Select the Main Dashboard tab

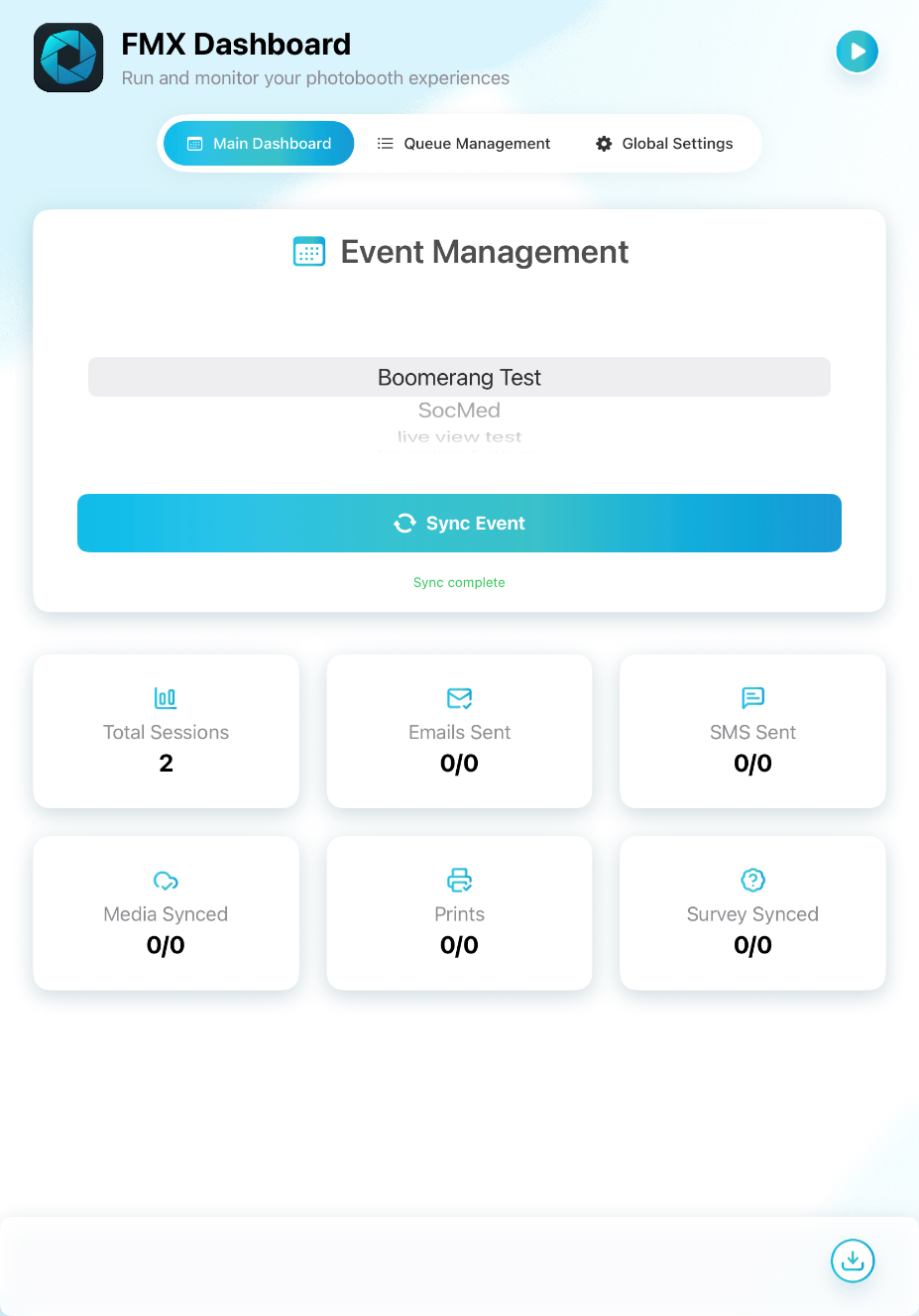pyautogui.click(x=259, y=144)
